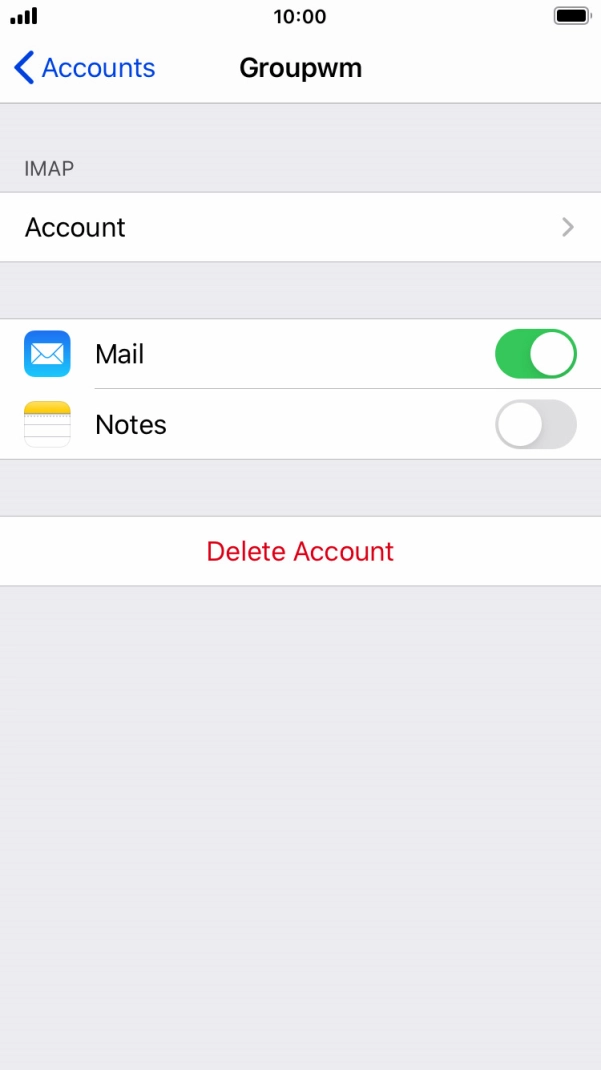The image size is (601, 1070).
Task: Open the IMAP Account details row
Action: (300, 227)
